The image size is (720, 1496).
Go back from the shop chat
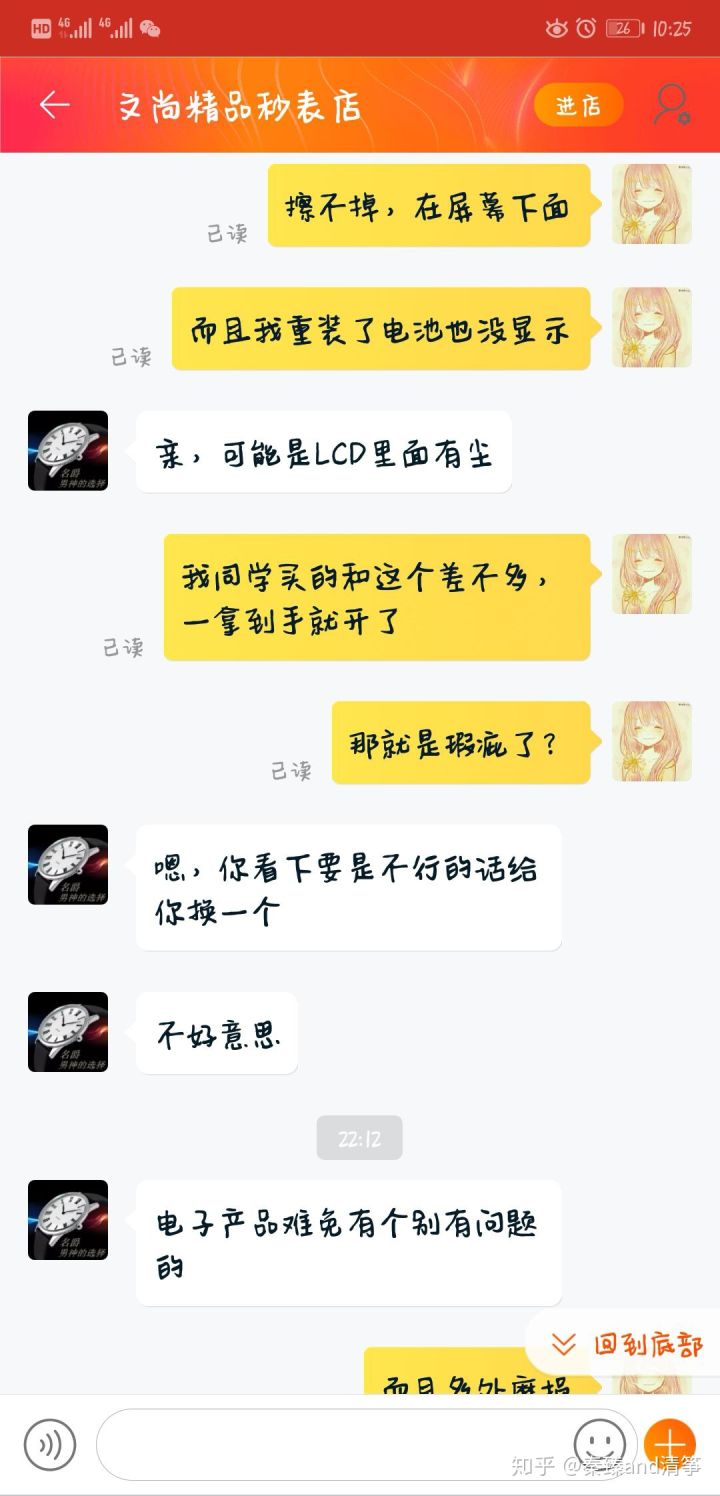point(54,105)
